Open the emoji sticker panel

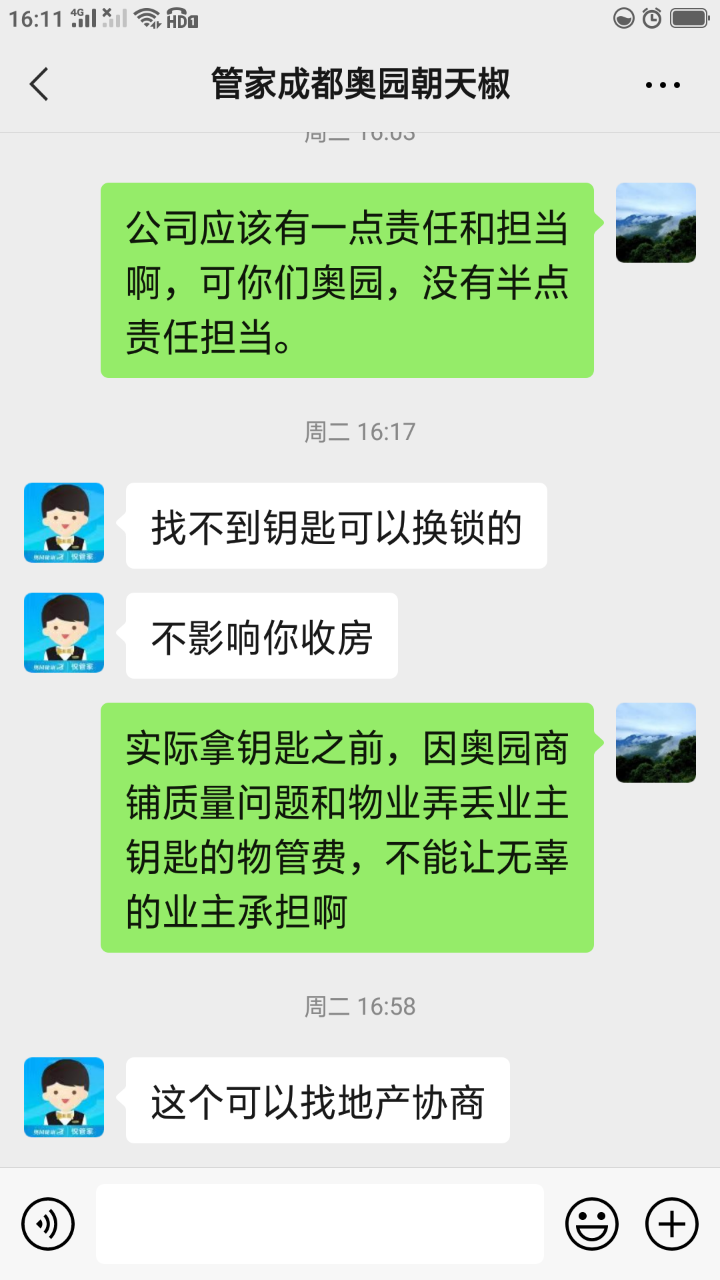(591, 1223)
